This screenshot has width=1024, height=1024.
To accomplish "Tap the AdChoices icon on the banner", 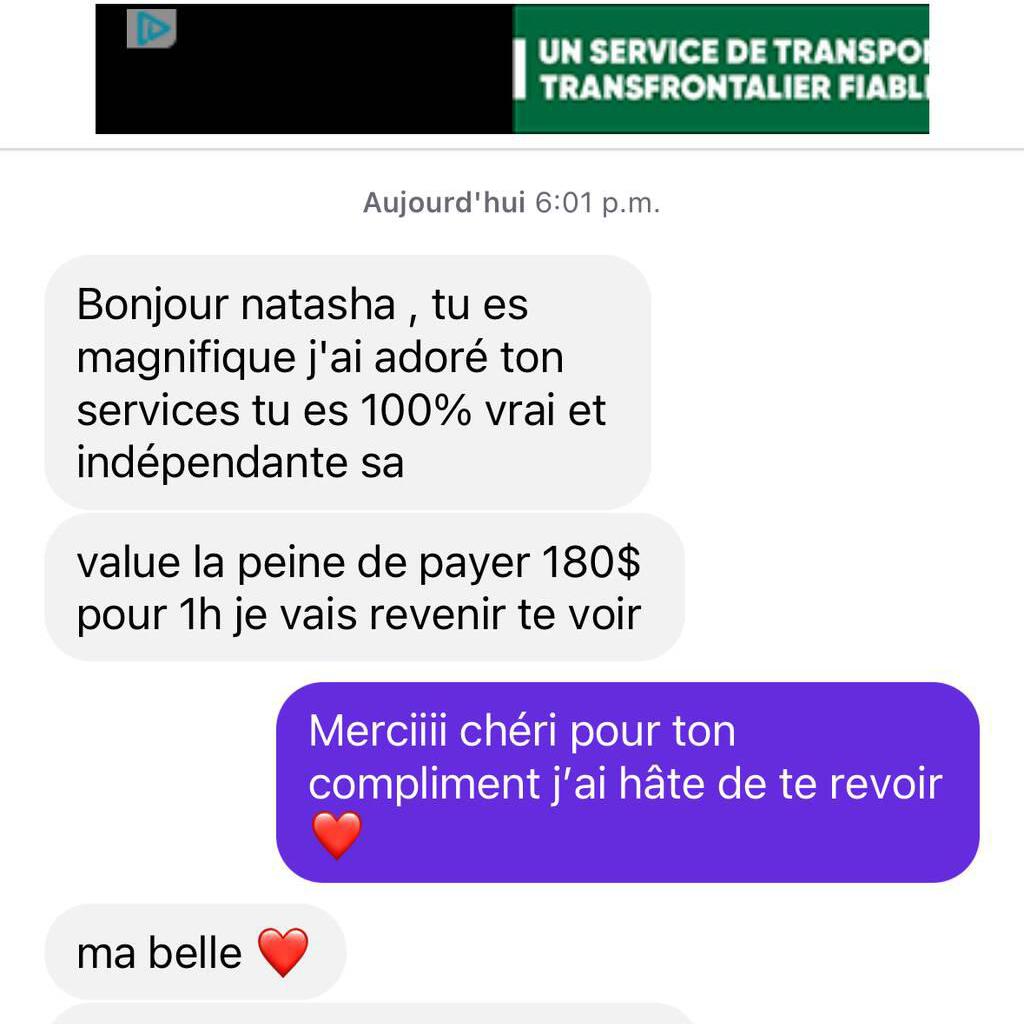I will click(151, 29).
